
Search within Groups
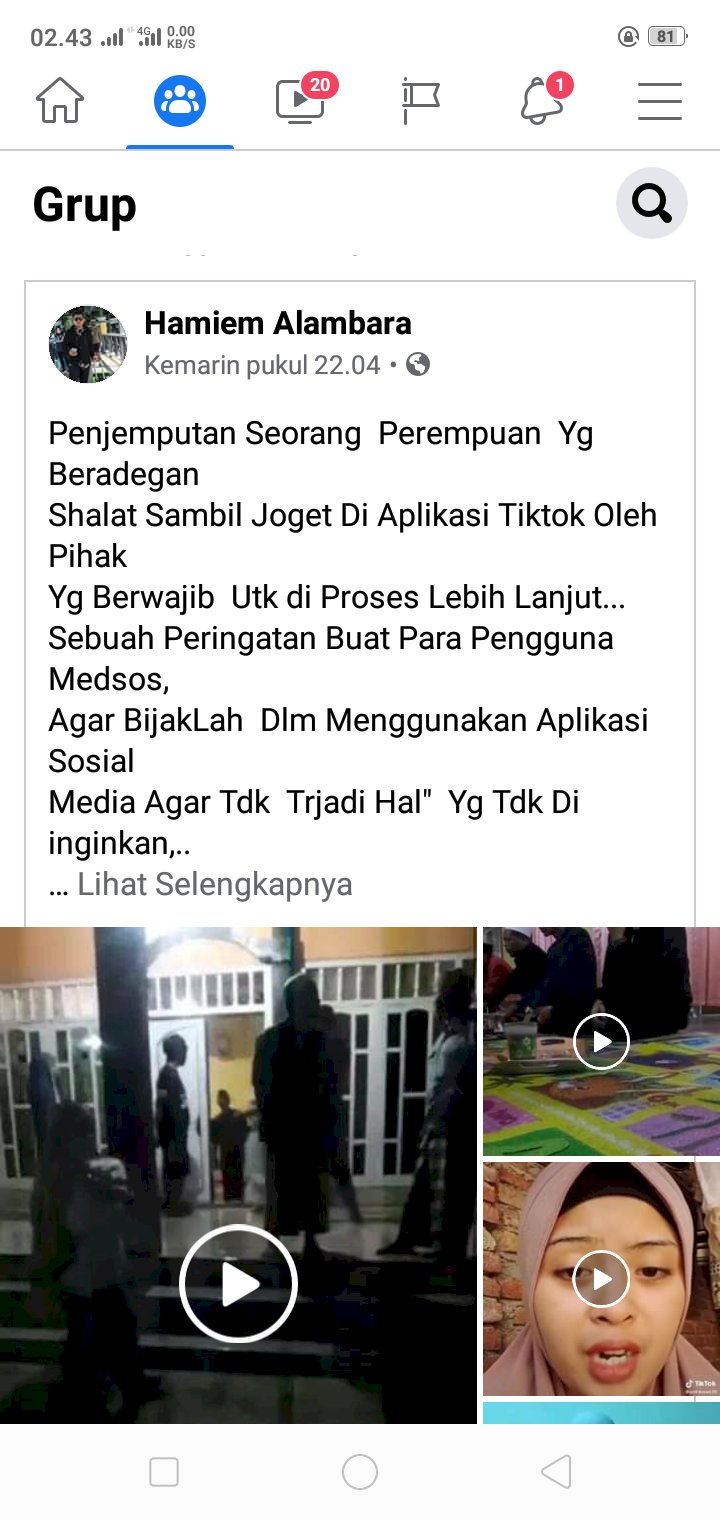(651, 204)
